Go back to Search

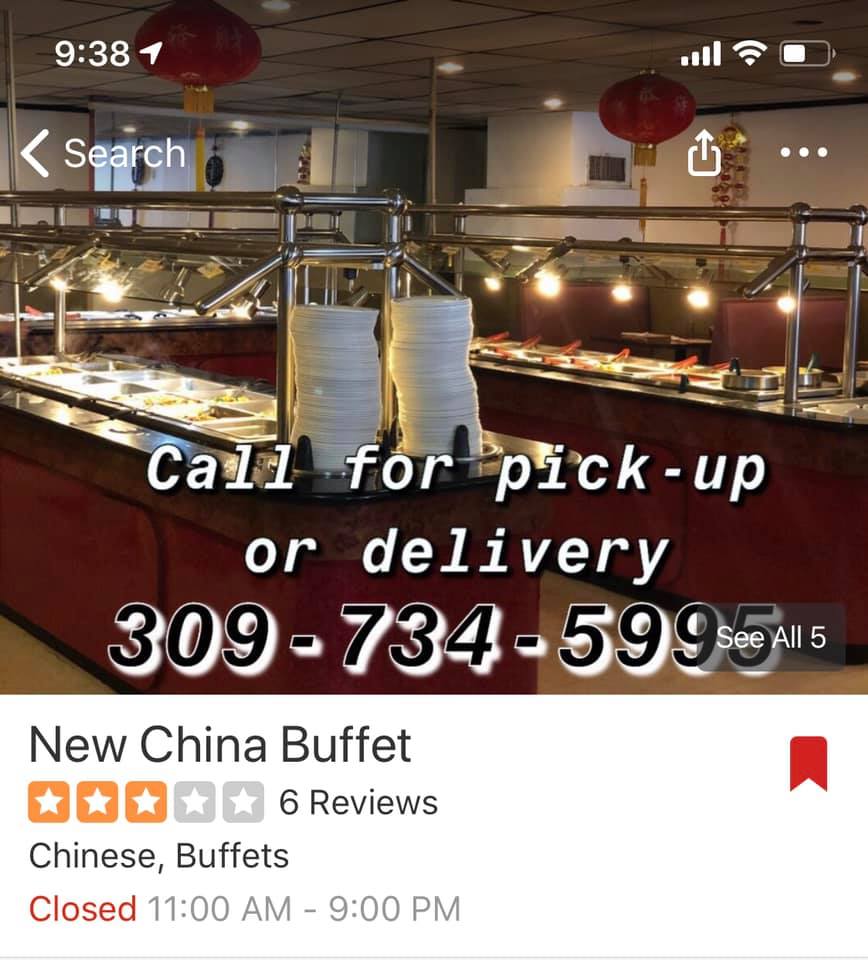pos(102,153)
